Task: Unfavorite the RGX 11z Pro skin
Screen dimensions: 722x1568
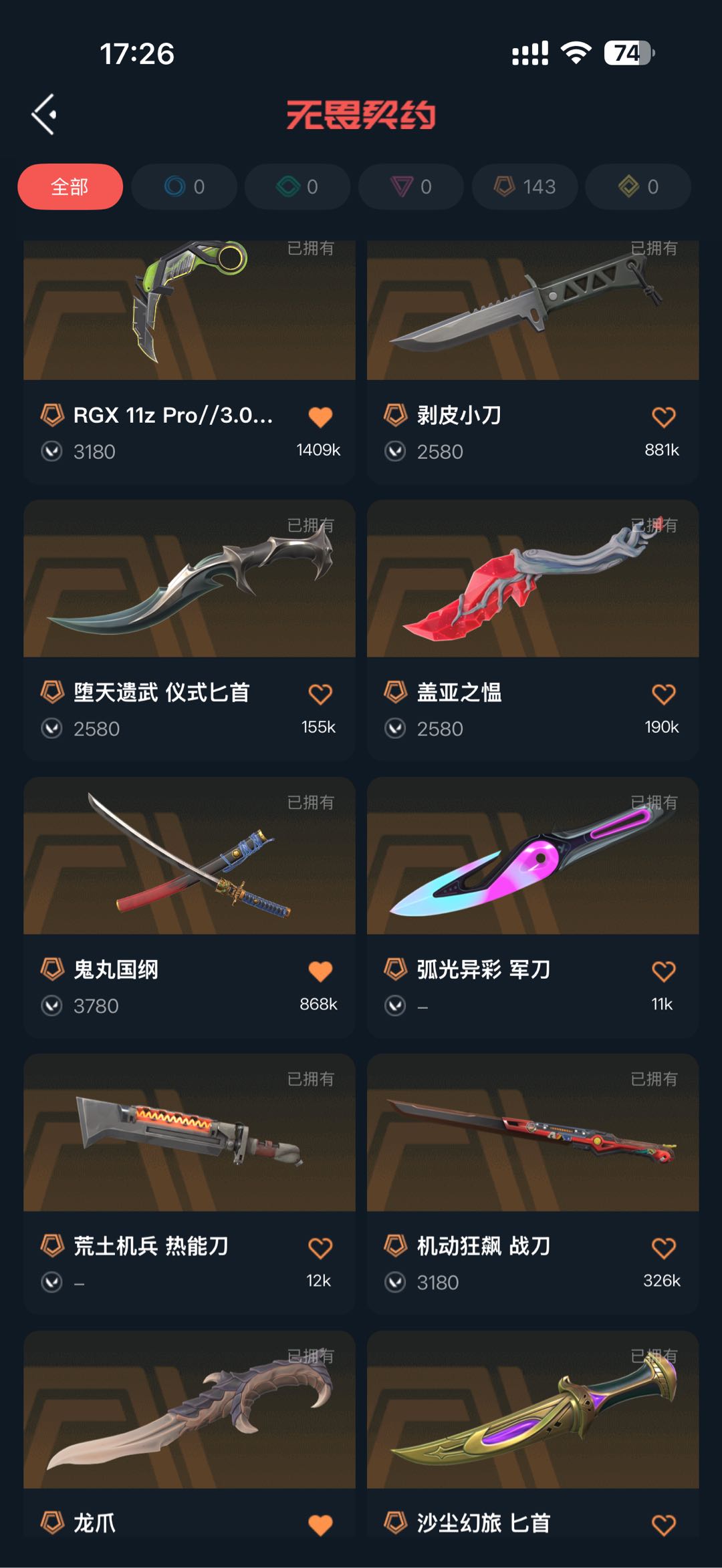Action: tap(320, 417)
